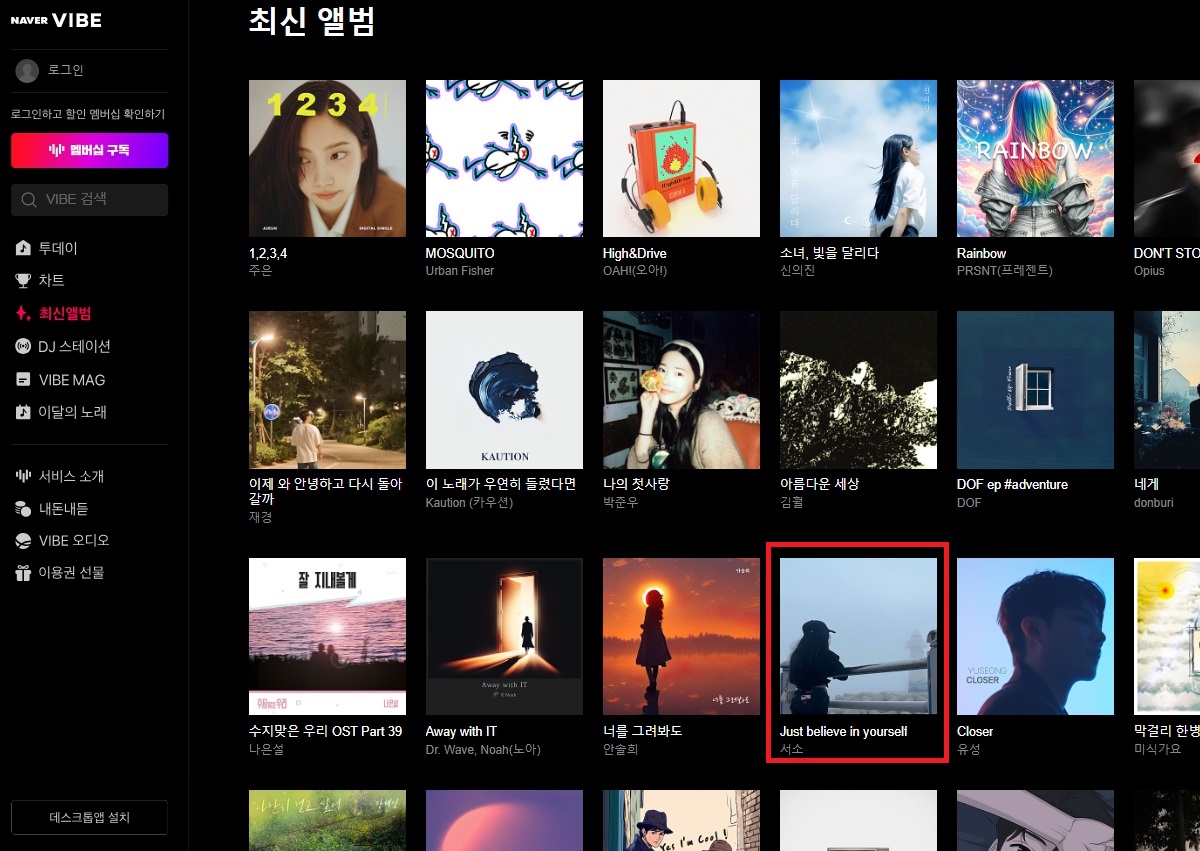Select 이달의 노래 in the sidebar
This screenshot has height=851, width=1200.
[72, 412]
